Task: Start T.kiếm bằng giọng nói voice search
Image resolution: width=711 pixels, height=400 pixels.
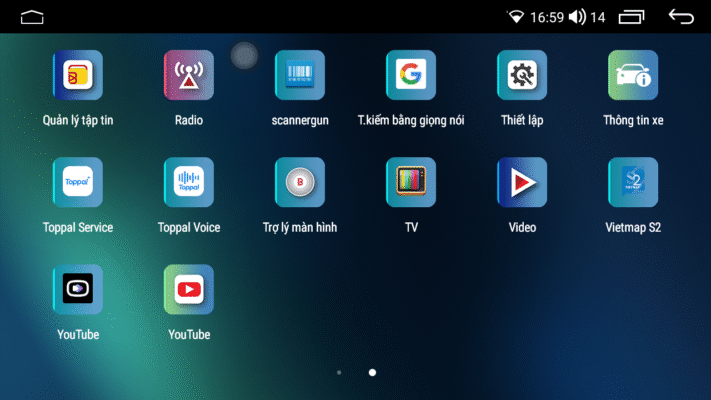Action: 411,75
